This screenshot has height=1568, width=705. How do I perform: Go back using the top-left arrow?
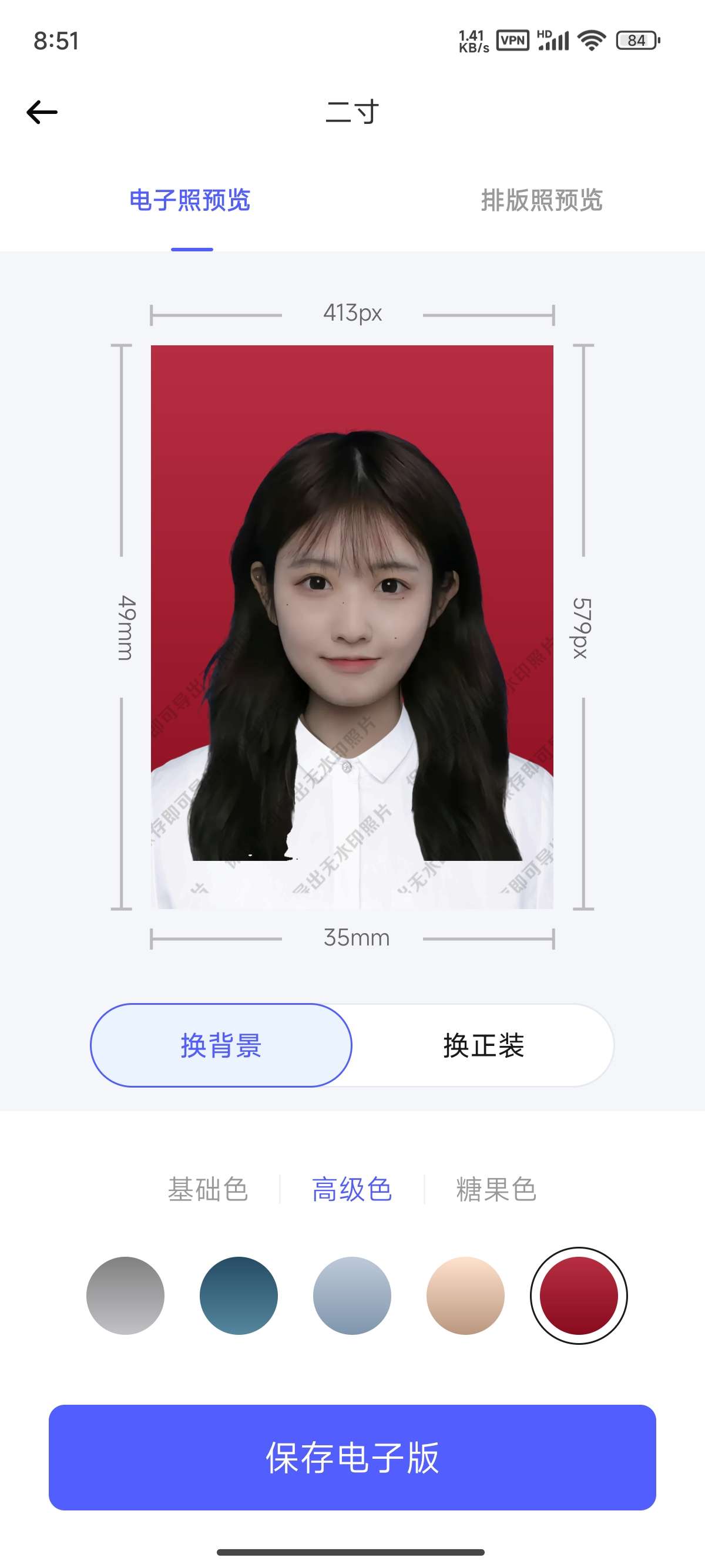[x=42, y=113]
